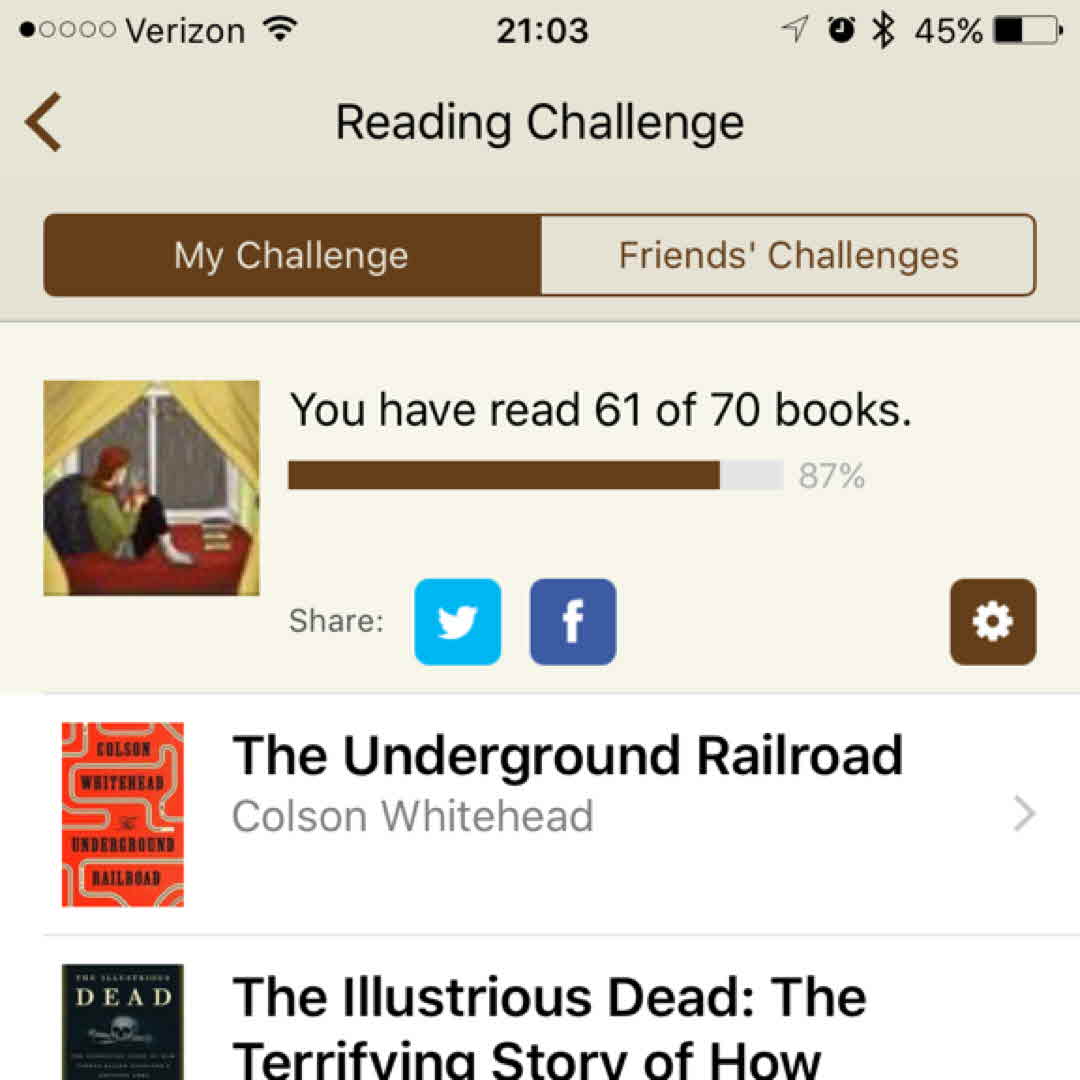Open challenge settings gear
This screenshot has width=1080, height=1080.
[x=992, y=622]
